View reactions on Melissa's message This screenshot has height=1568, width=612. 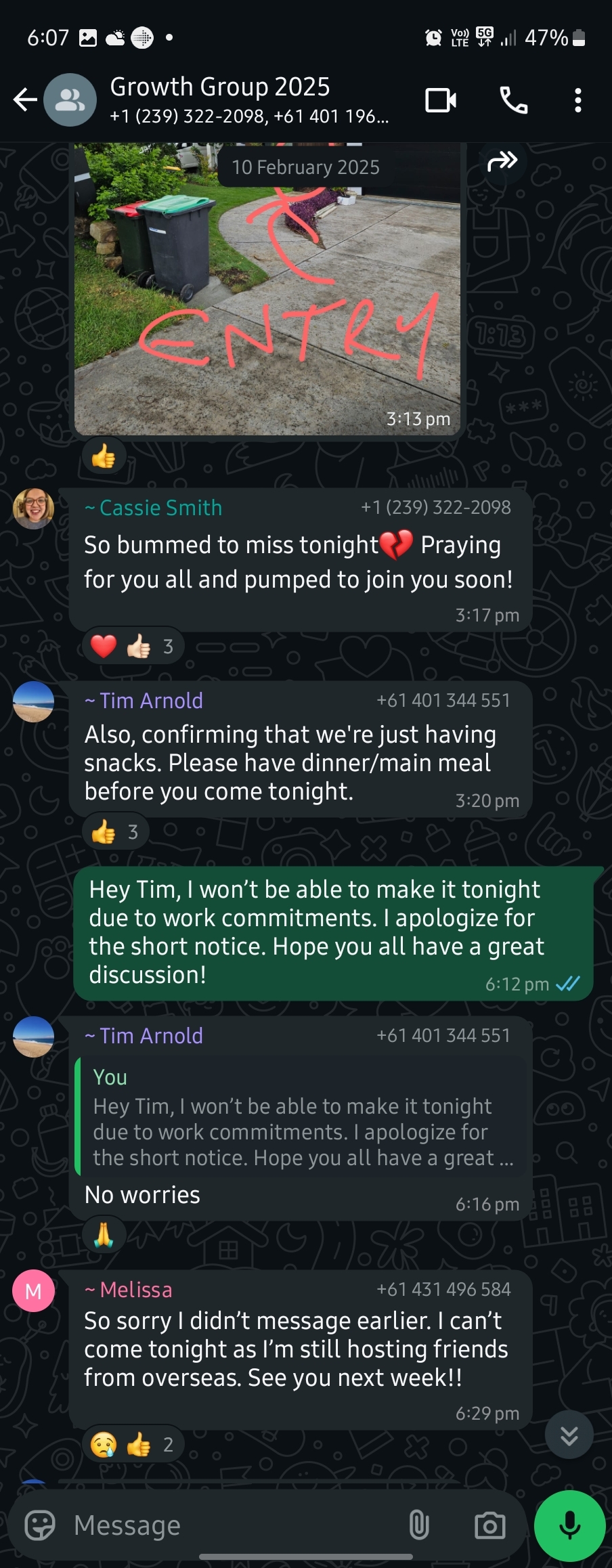tap(132, 1445)
